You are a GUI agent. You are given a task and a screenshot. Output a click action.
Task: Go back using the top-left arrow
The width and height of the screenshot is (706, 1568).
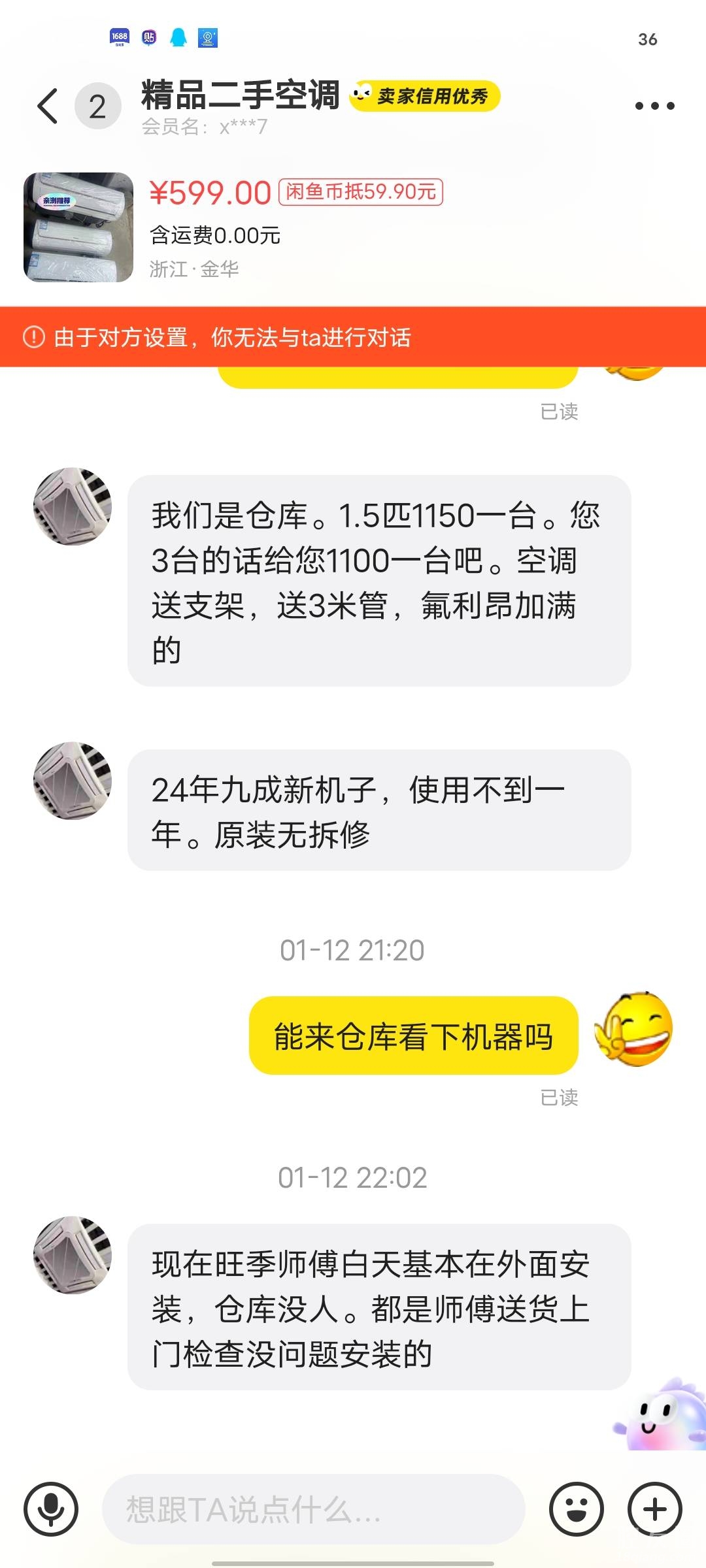coord(48,106)
